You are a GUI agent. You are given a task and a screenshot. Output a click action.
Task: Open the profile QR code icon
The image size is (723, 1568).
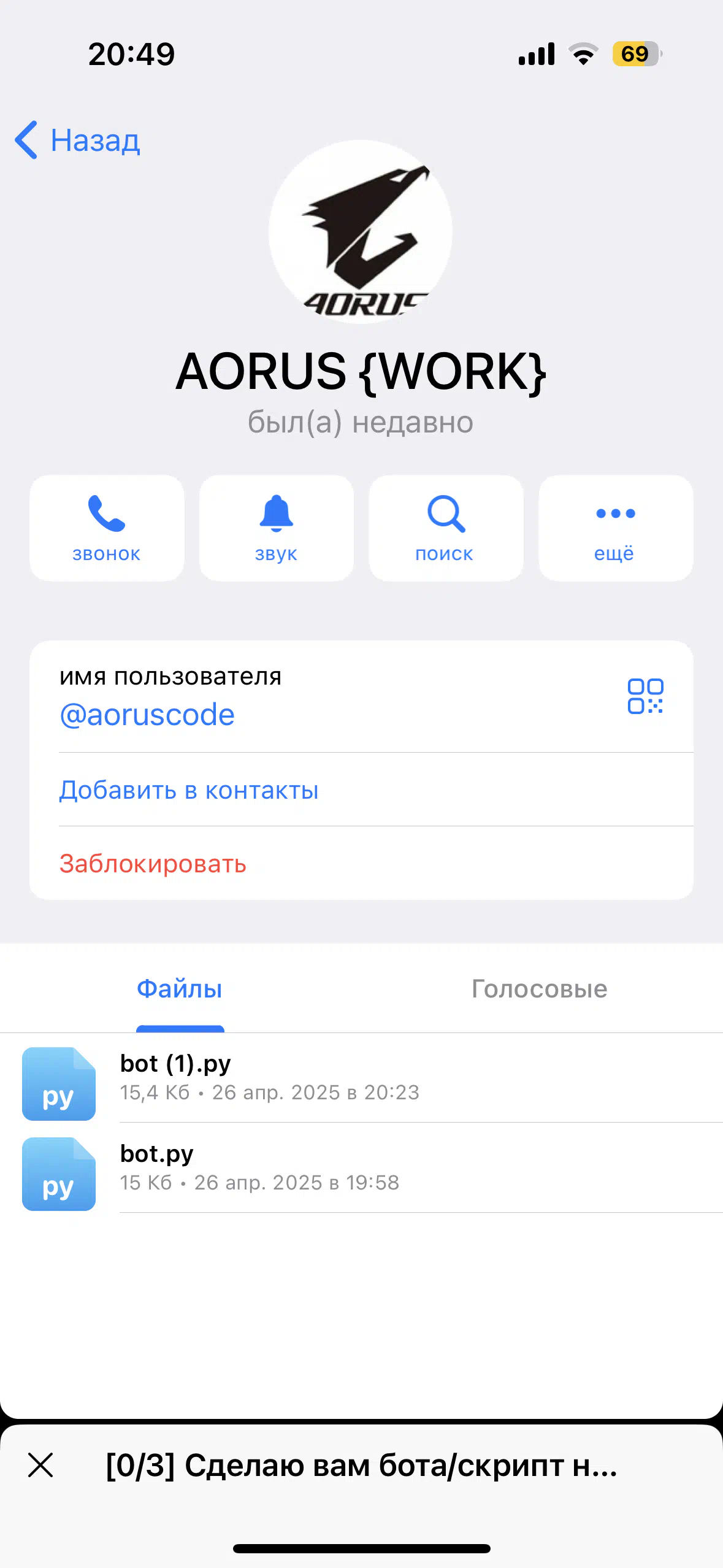645,696
